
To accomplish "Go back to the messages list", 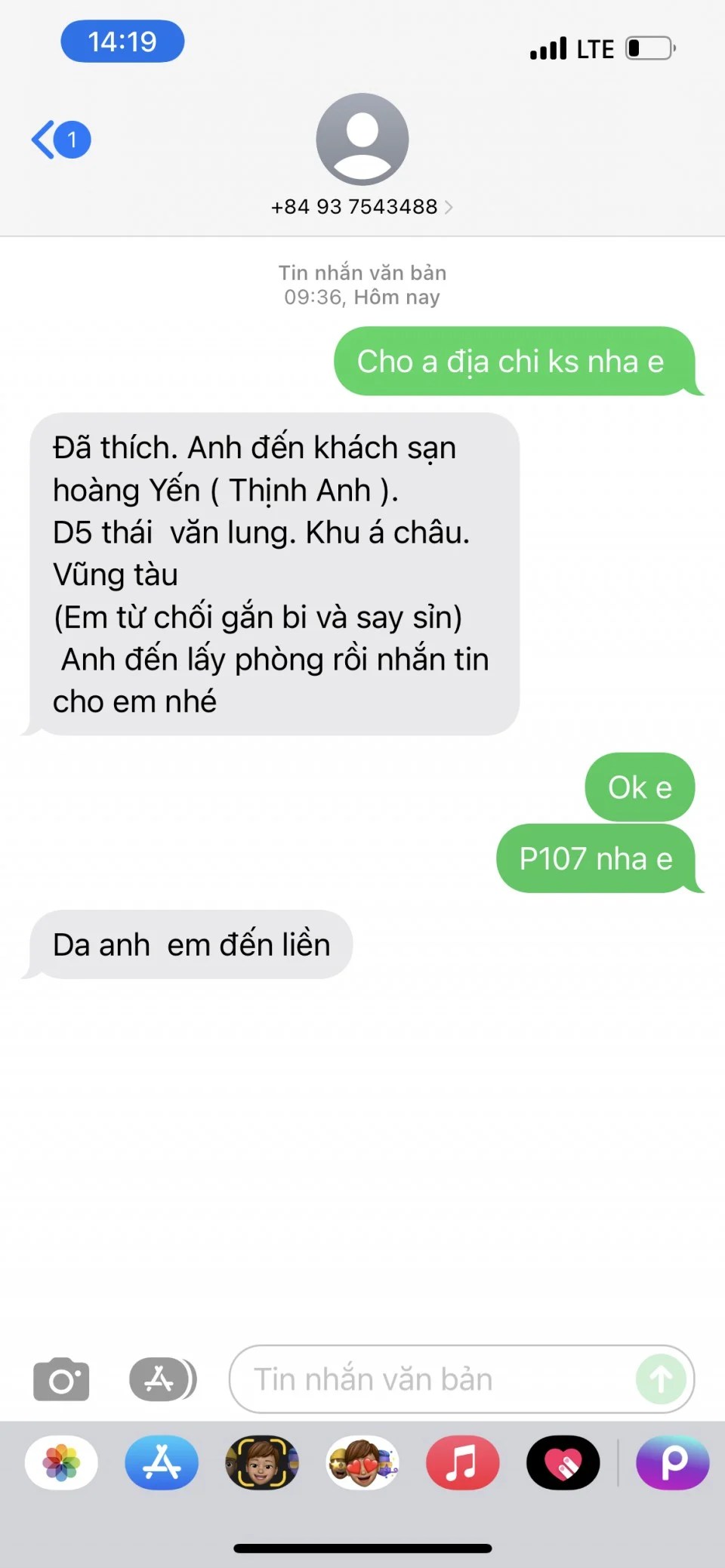I will pyautogui.click(x=59, y=140).
